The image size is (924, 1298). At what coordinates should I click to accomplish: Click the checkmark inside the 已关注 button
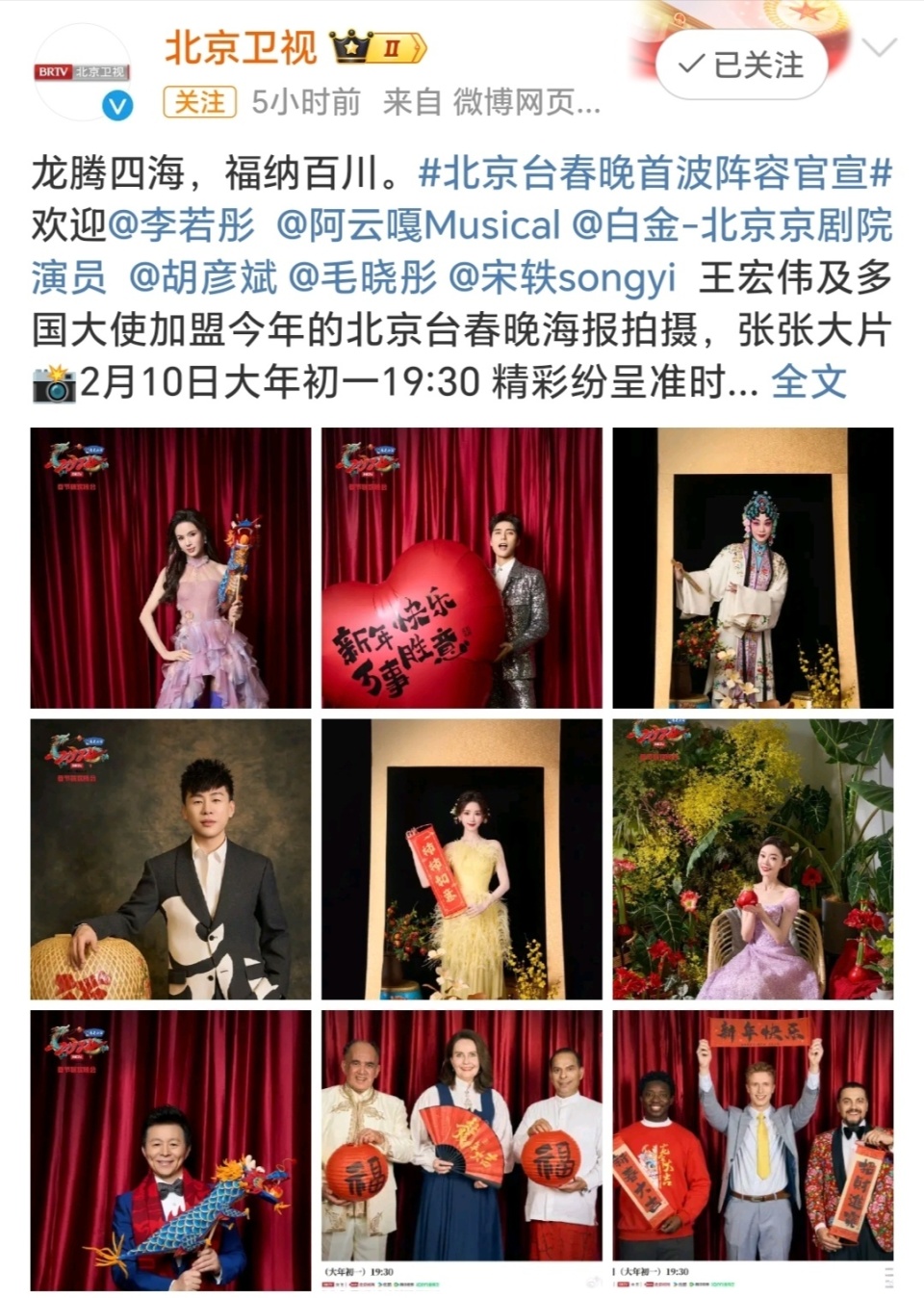click(x=690, y=65)
